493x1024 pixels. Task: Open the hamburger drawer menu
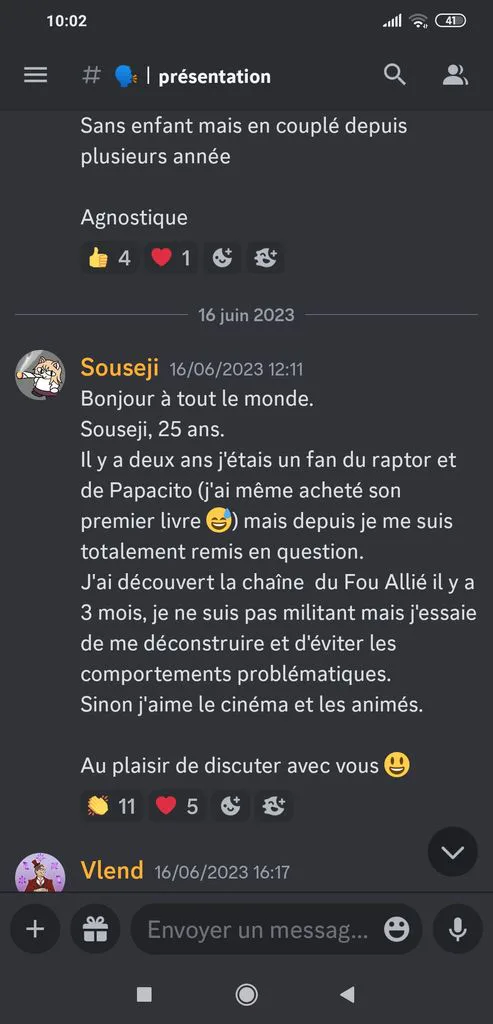(35, 76)
